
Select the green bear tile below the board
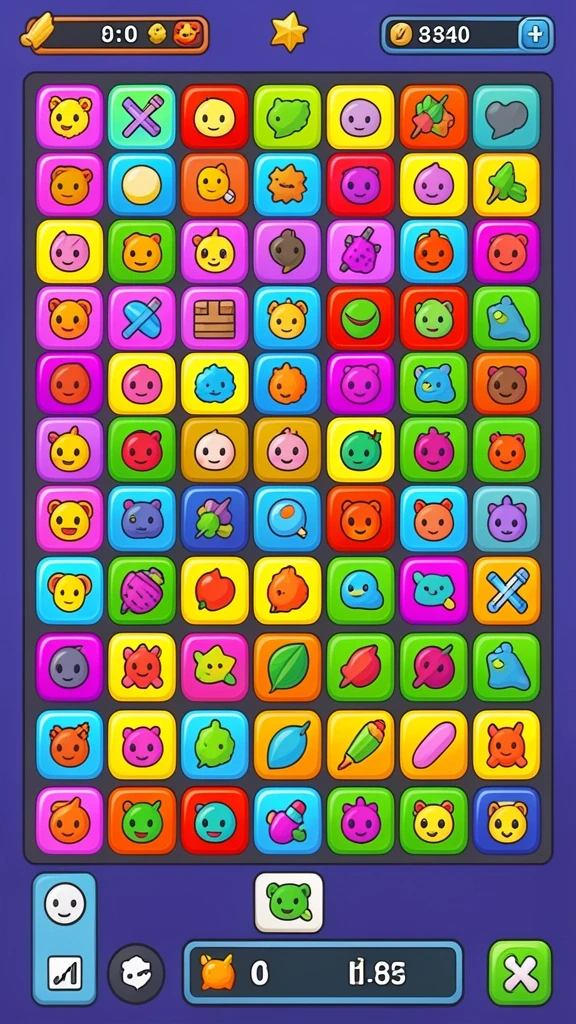[x=289, y=903]
